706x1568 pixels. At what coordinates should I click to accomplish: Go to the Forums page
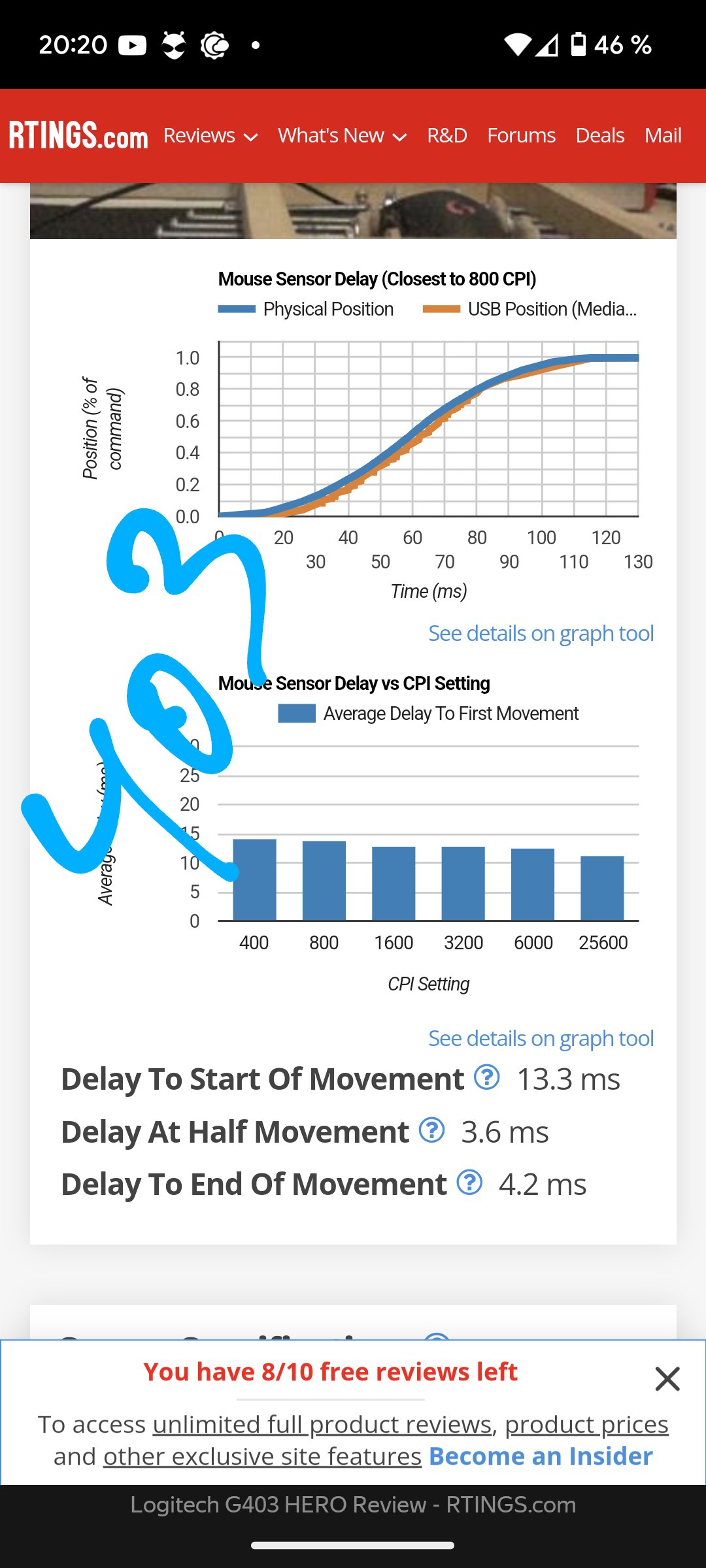tap(521, 136)
